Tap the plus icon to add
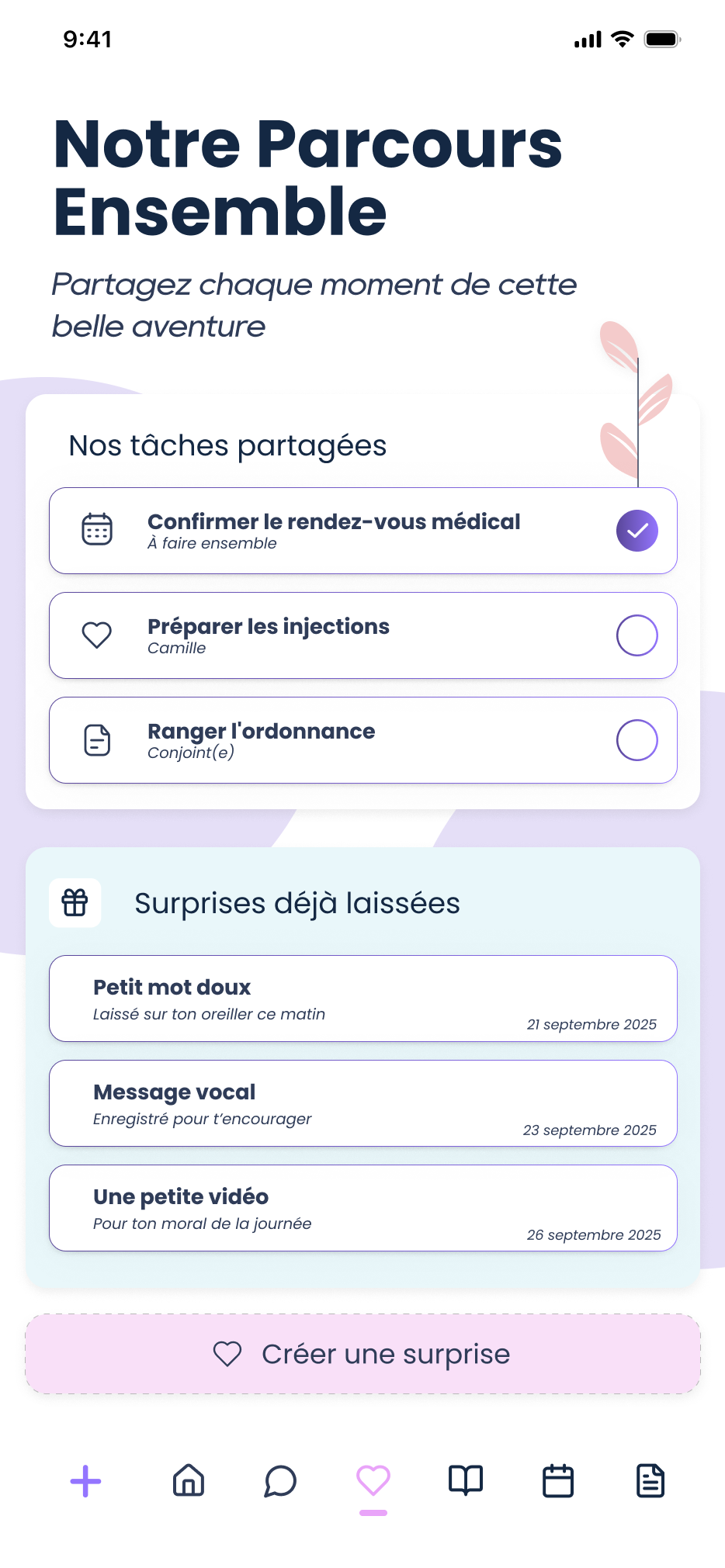This screenshot has width=725, height=1568. pos(85,1480)
